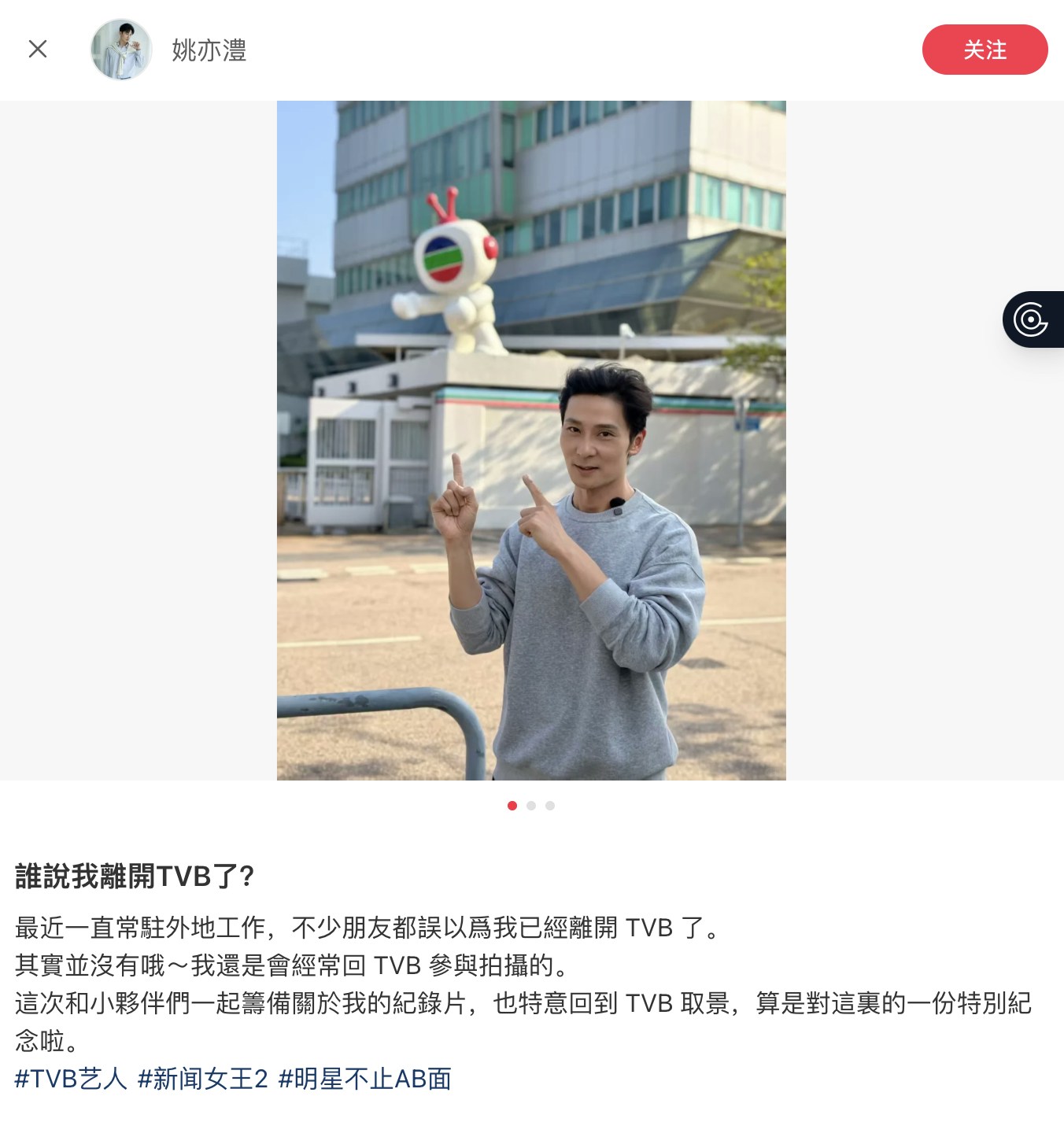Open hashtag #明星不止AB面
1064x1122 pixels.
[x=365, y=1079]
